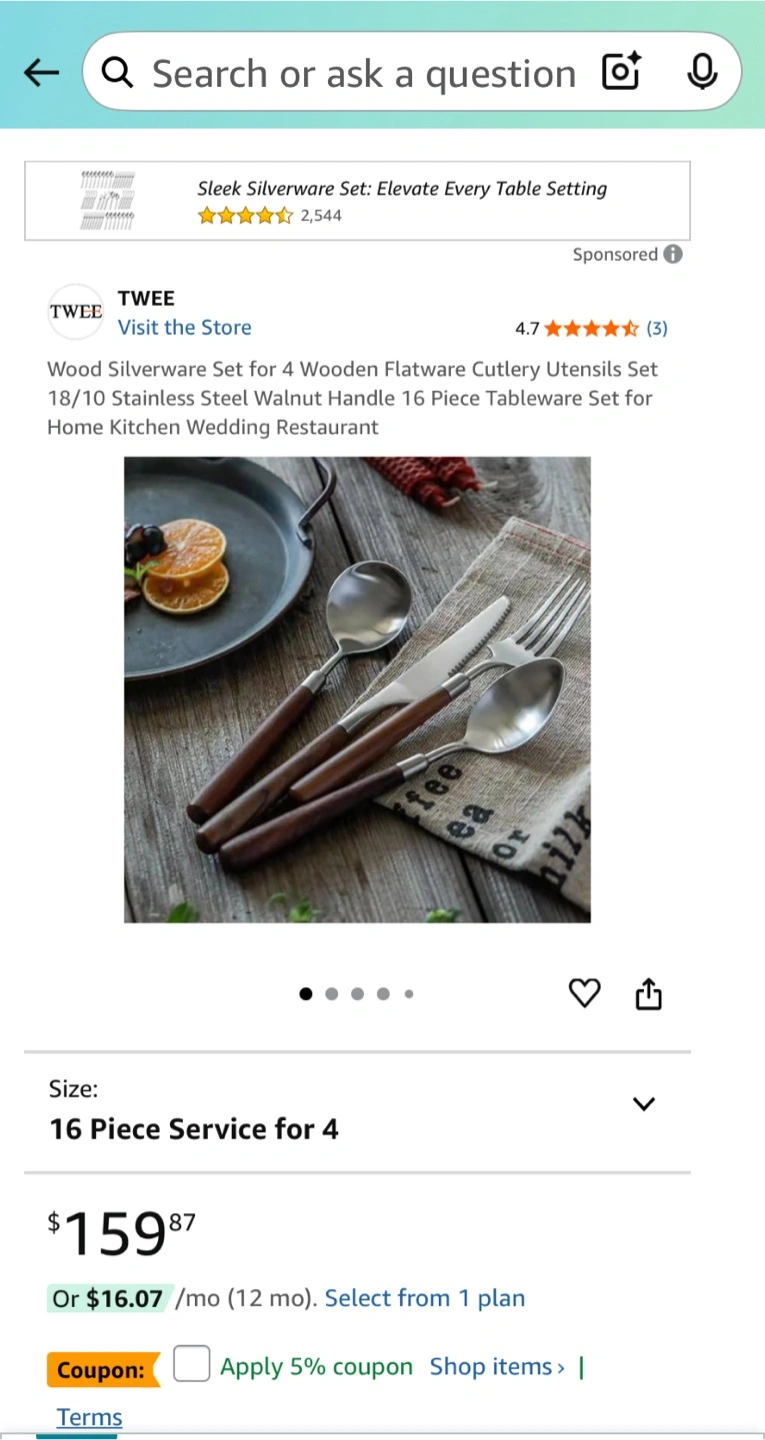Expand the Size 16 Piece Service dropdown

(357, 1111)
